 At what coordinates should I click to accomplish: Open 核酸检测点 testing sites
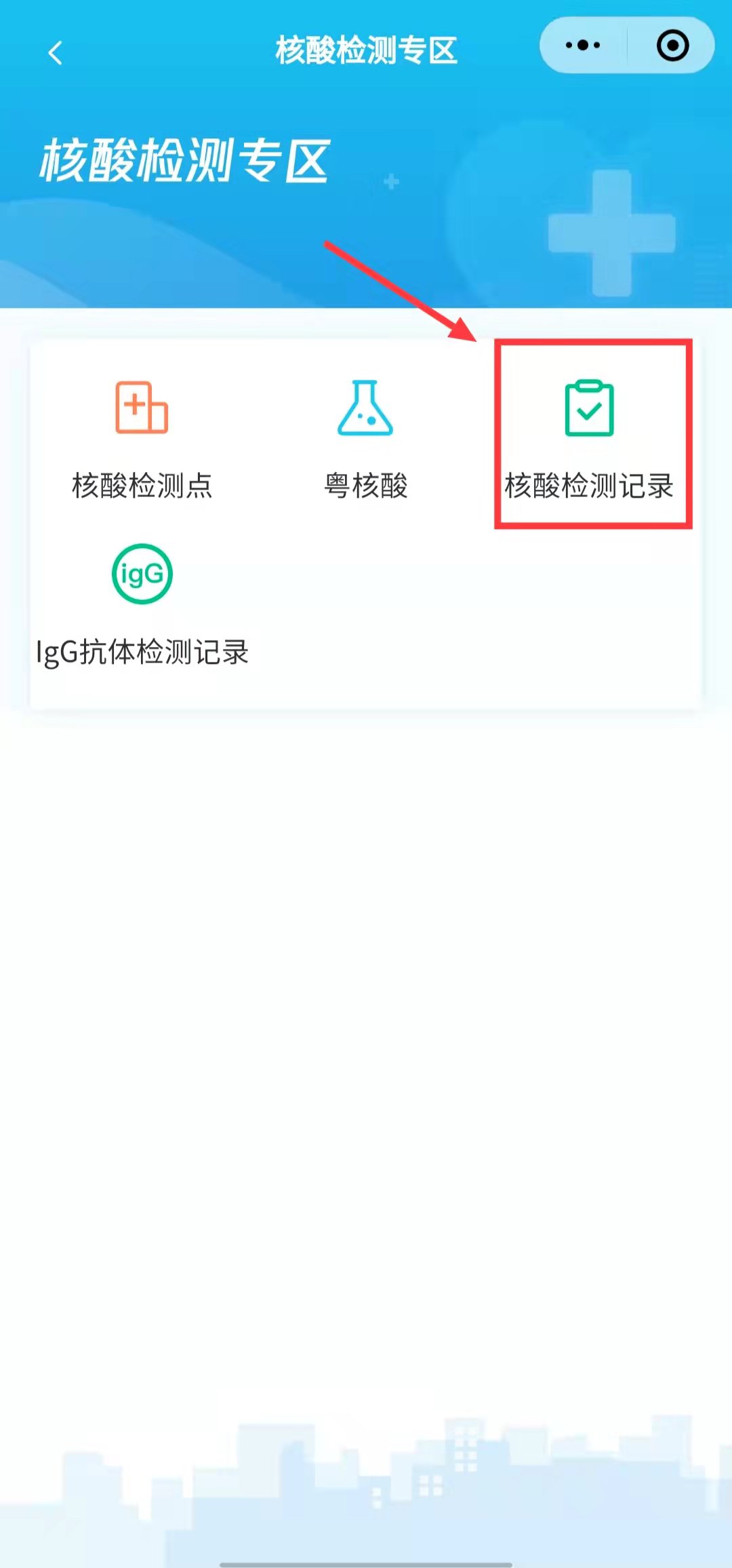click(142, 438)
